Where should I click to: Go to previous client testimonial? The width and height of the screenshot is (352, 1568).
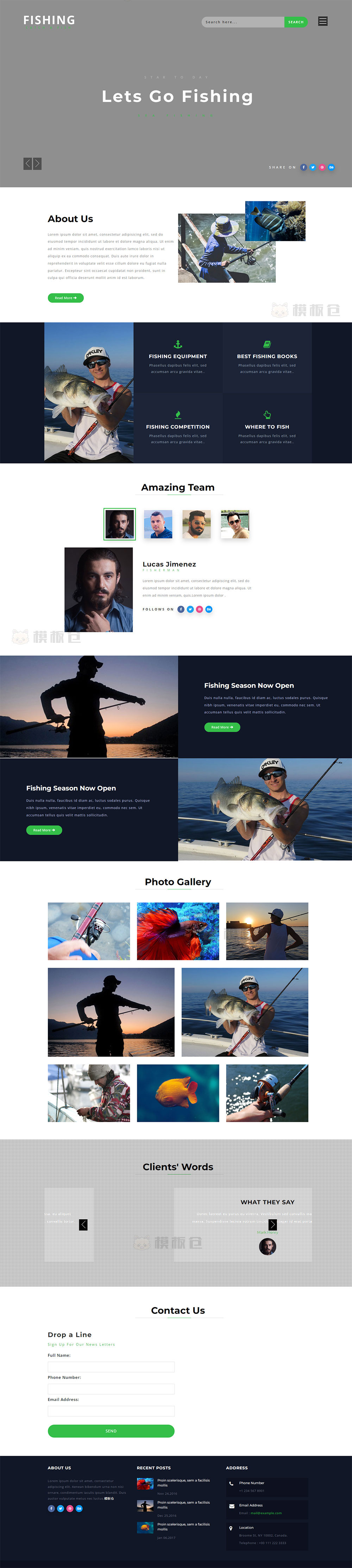coord(83,1224)
